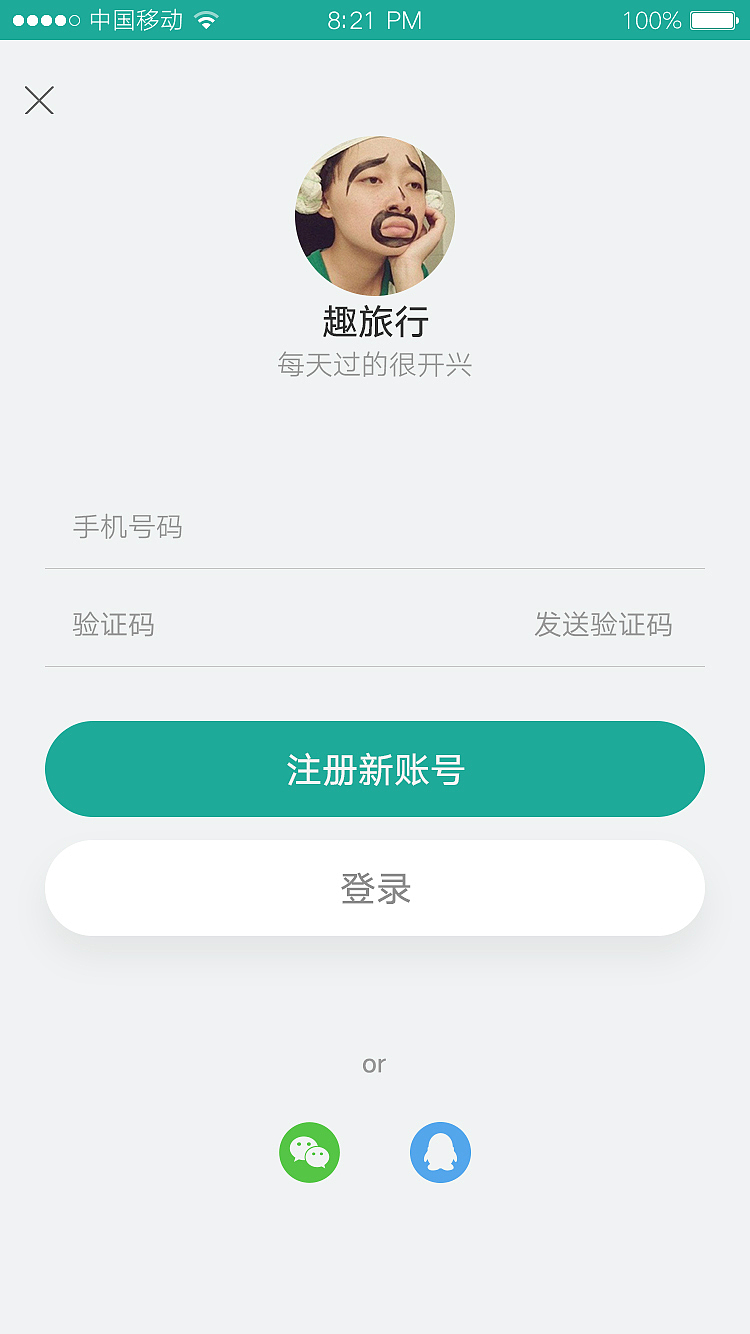Tap the X close icon at top left
Viewport: 750px width, 1334px height.
coord(39,100)
